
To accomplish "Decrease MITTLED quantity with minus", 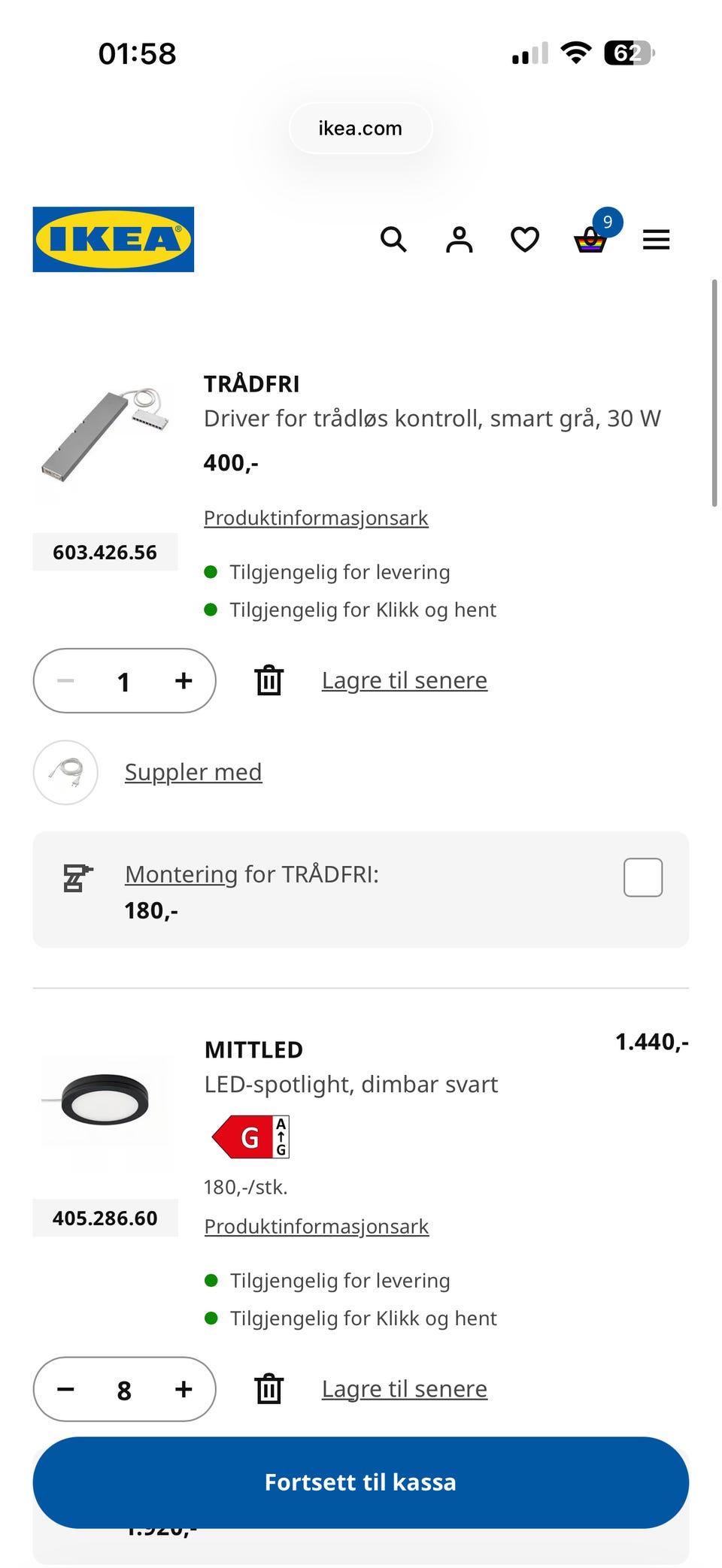I will coord(66,1389).
